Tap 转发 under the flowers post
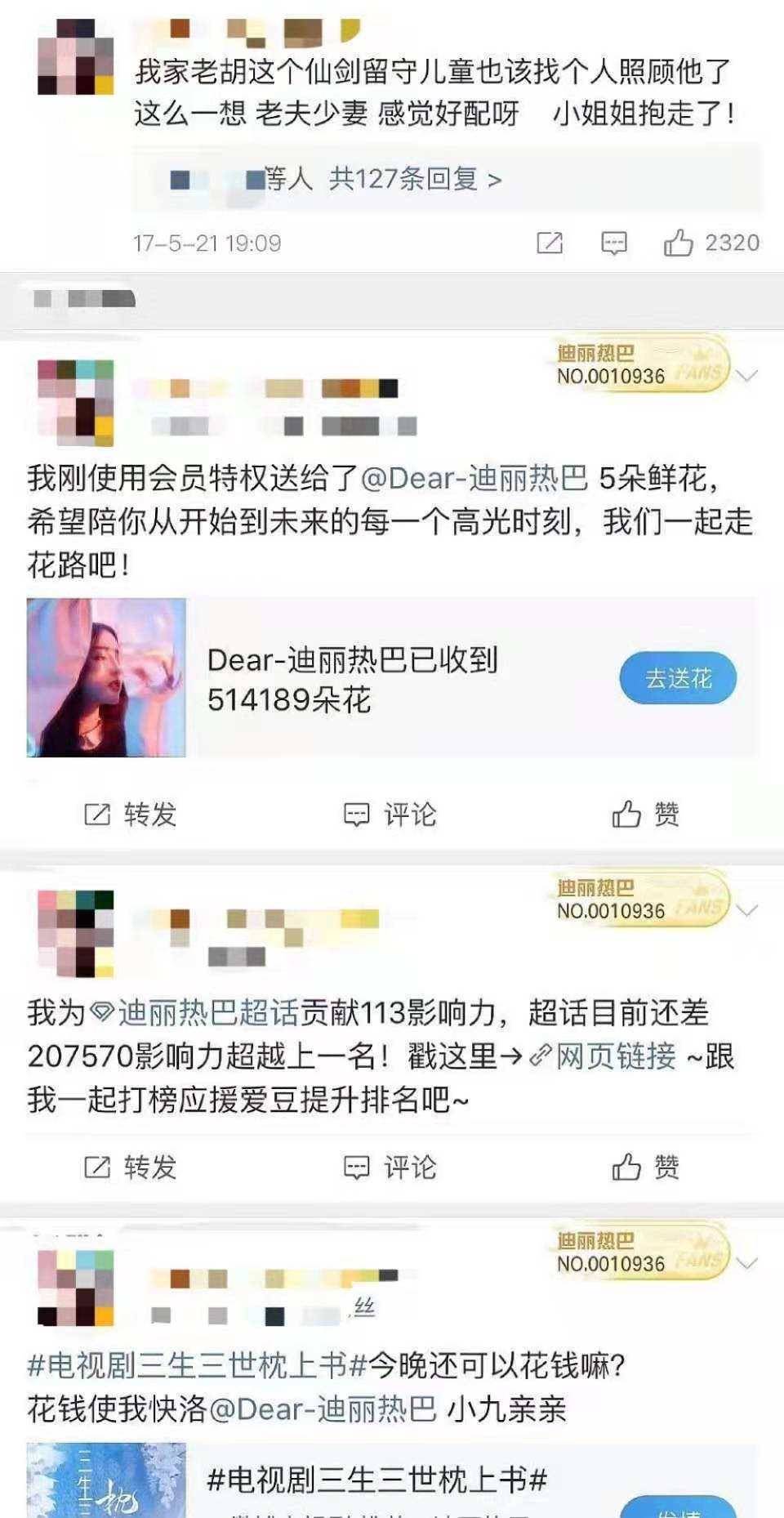Viewport: 784px width, 1518px height. 131,814
